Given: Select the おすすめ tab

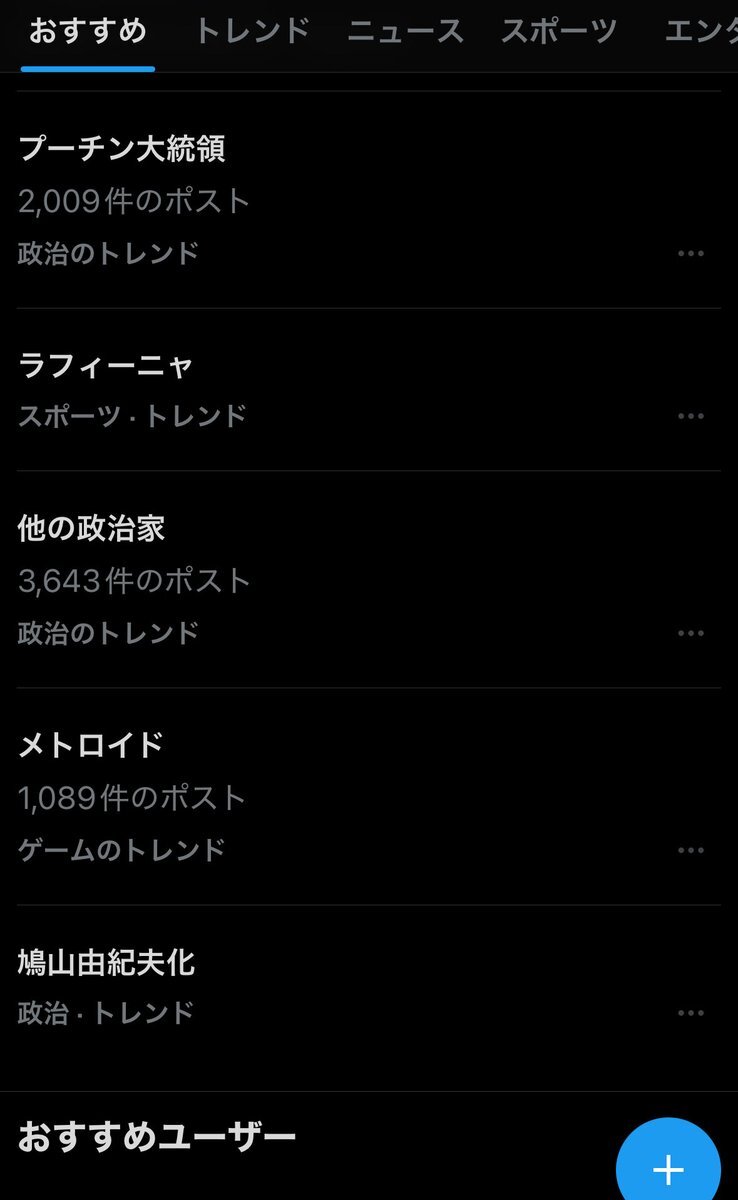Looking at the screenshot, I should point(88,32).
